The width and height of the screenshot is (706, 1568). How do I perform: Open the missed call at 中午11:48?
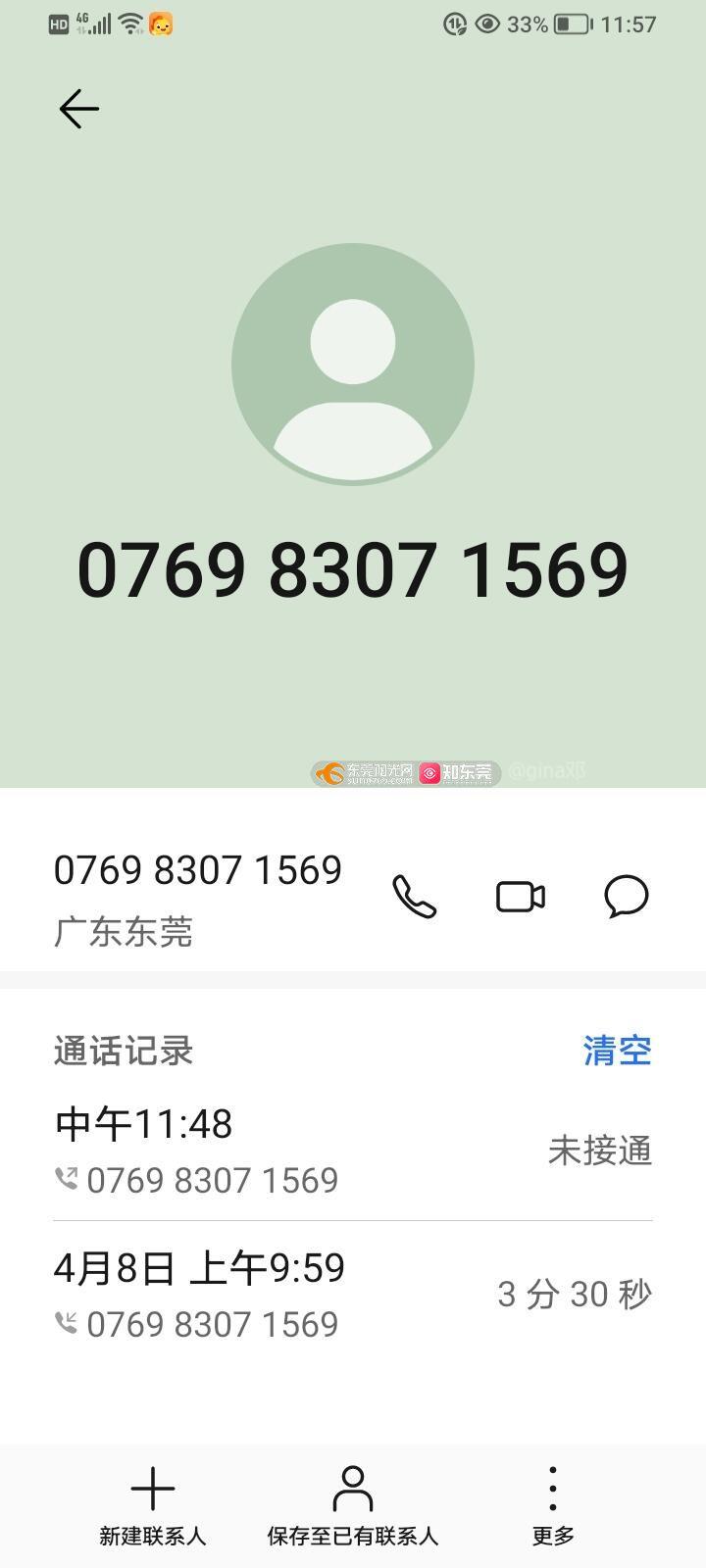coord(353,1151)
